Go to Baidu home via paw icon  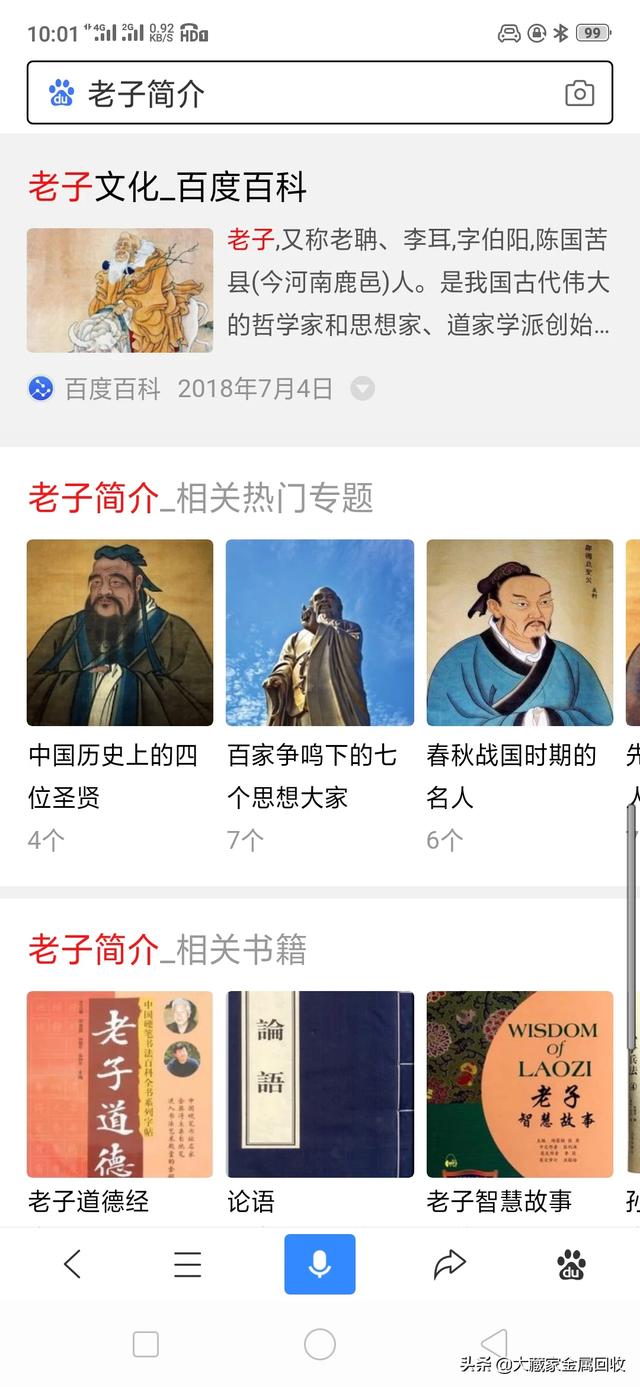click(571, 1265)
